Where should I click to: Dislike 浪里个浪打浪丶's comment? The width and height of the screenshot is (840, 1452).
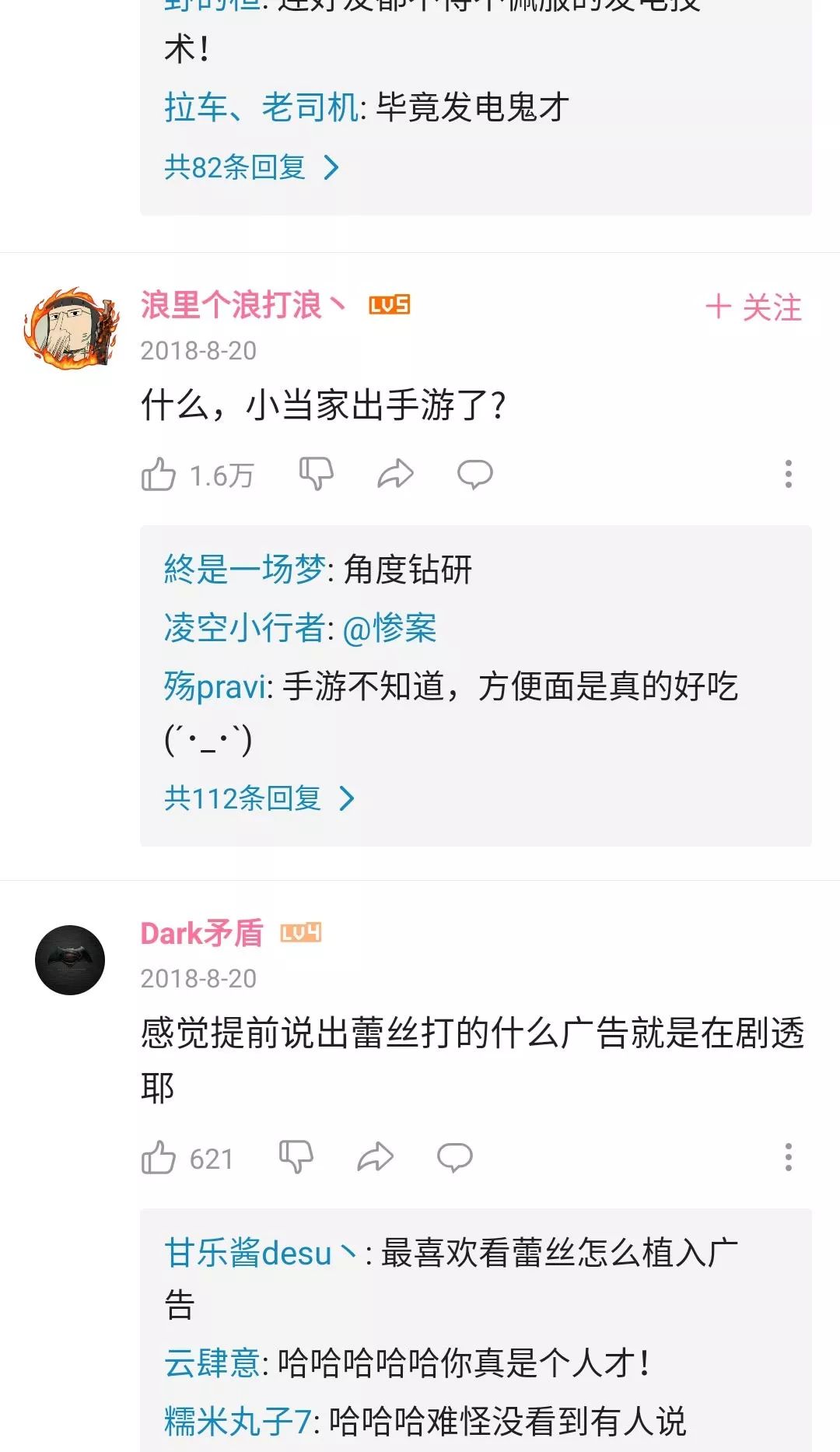click(317, 473)
